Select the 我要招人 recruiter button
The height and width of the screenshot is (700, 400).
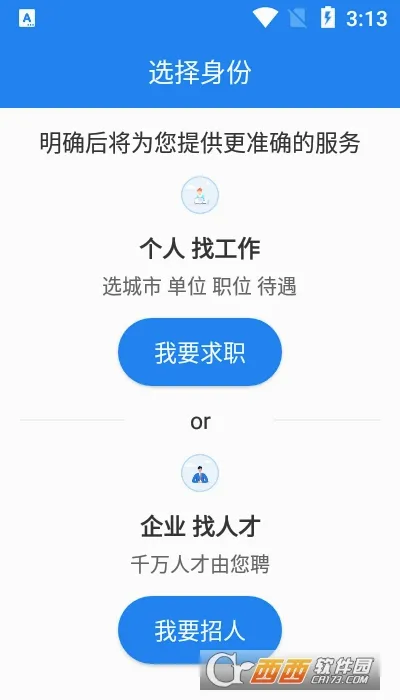tap(200, 630)
